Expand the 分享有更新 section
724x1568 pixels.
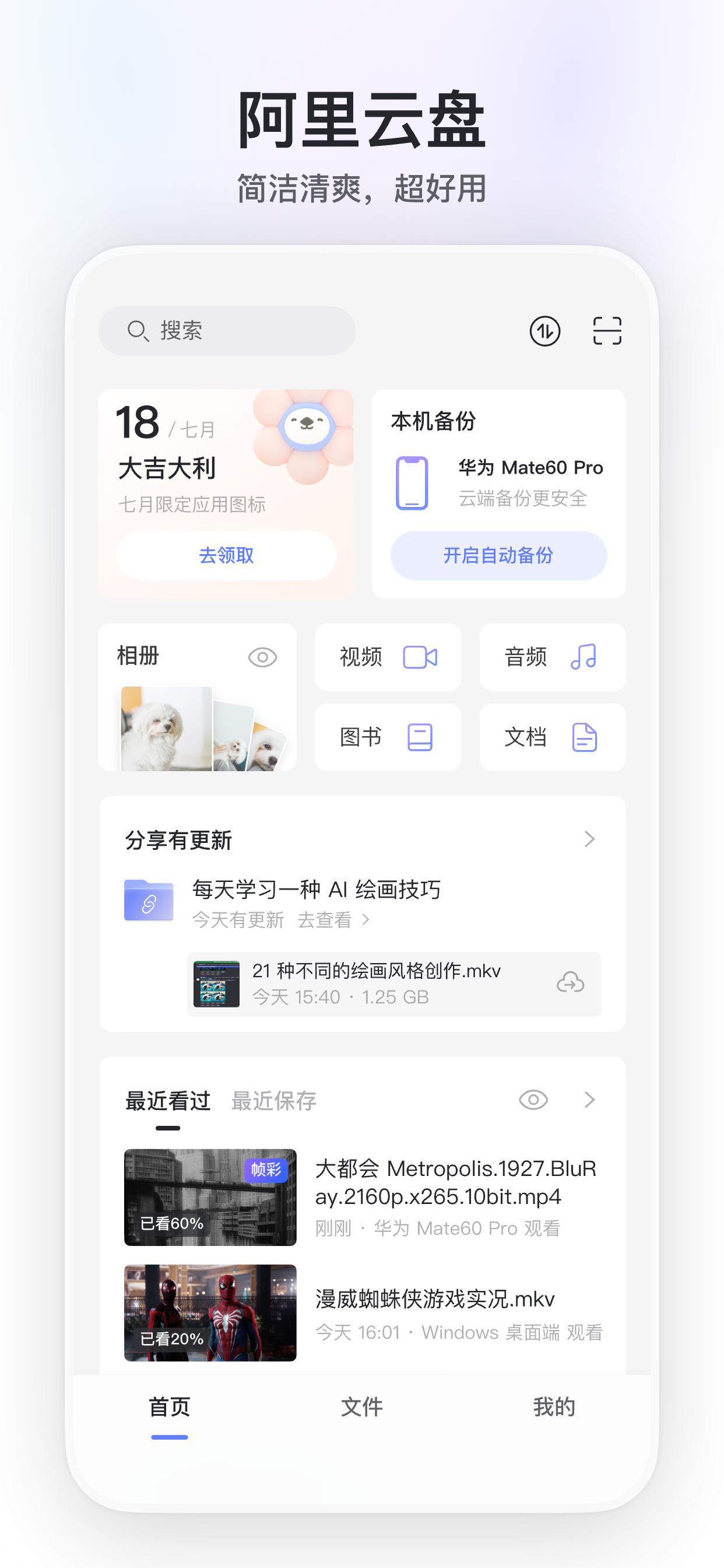pos(589,839)
